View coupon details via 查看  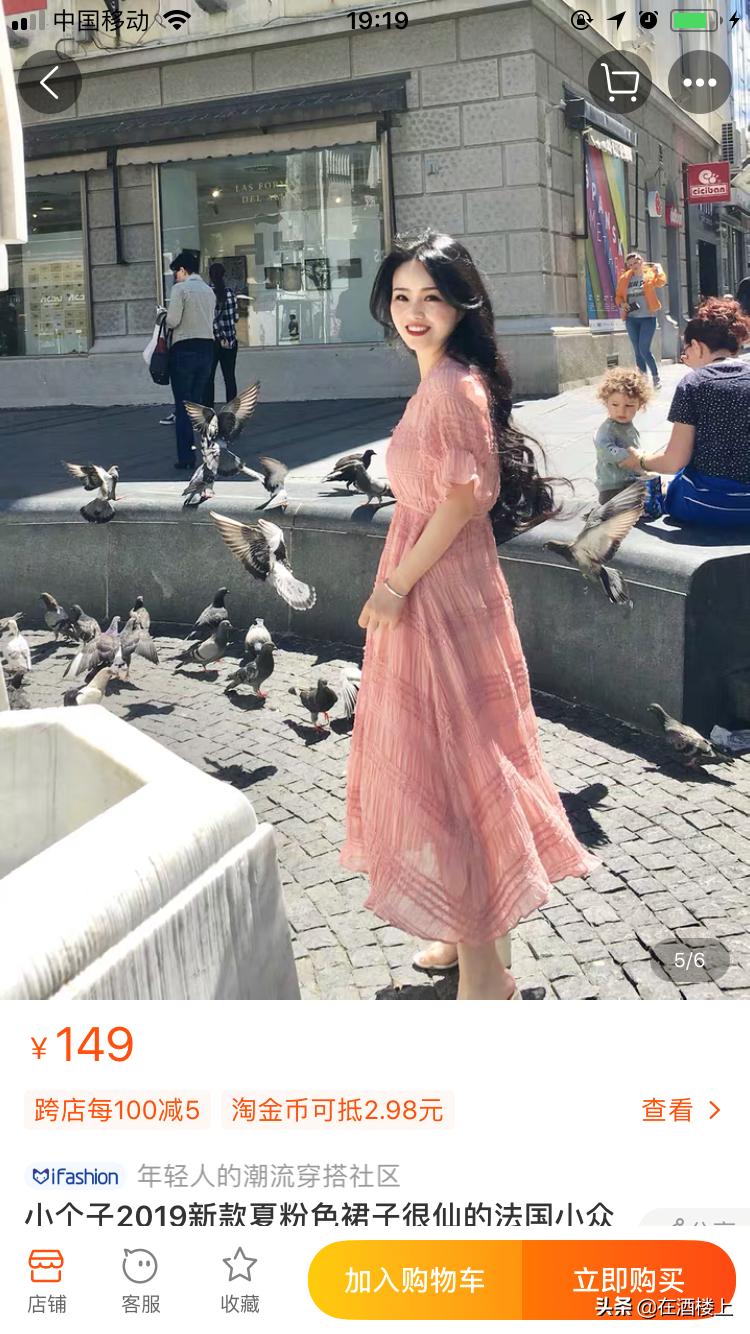tap(681, 1110)
